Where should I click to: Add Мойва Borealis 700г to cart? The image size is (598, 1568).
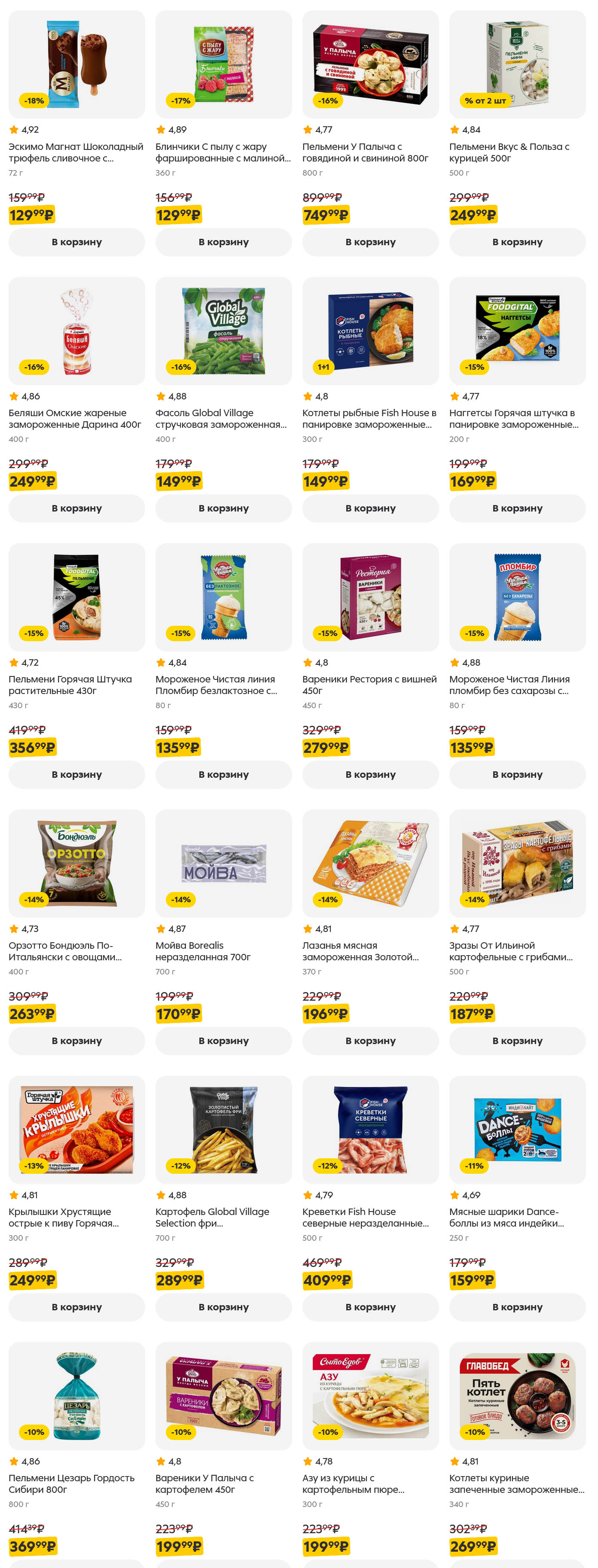tap(223, 1040)
